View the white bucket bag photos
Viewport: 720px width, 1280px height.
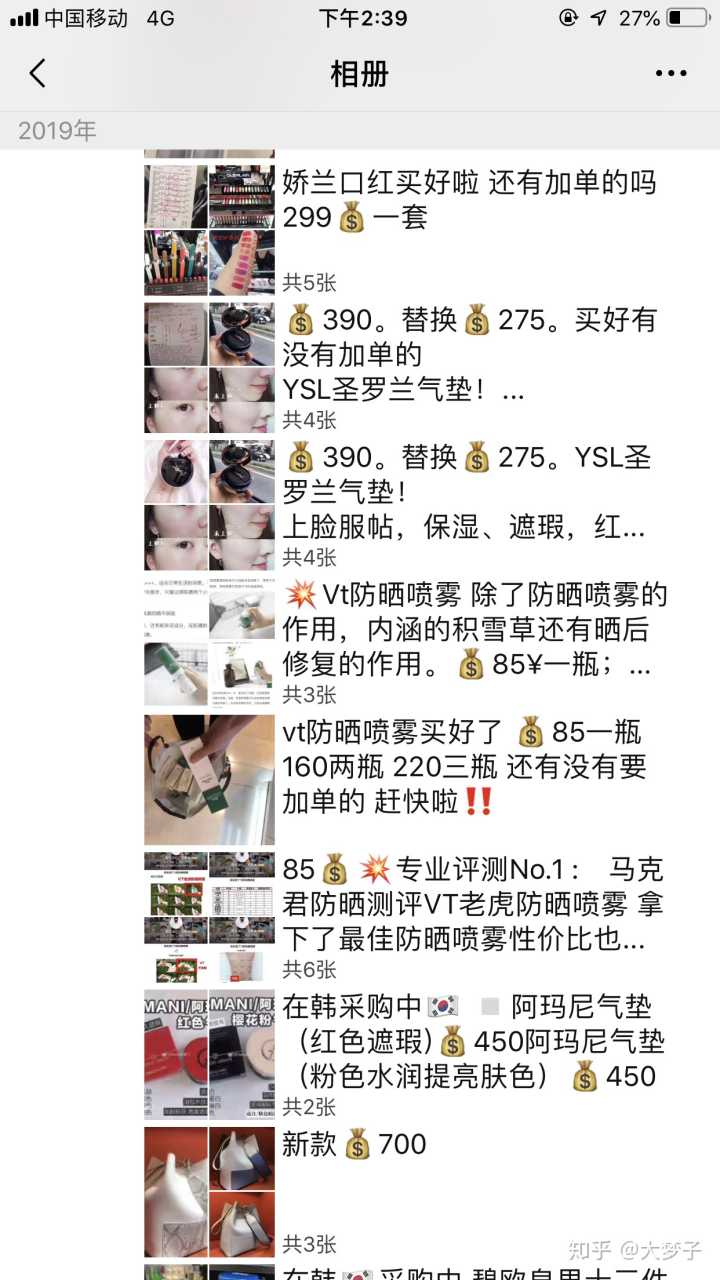click(x=209, y=1192)
